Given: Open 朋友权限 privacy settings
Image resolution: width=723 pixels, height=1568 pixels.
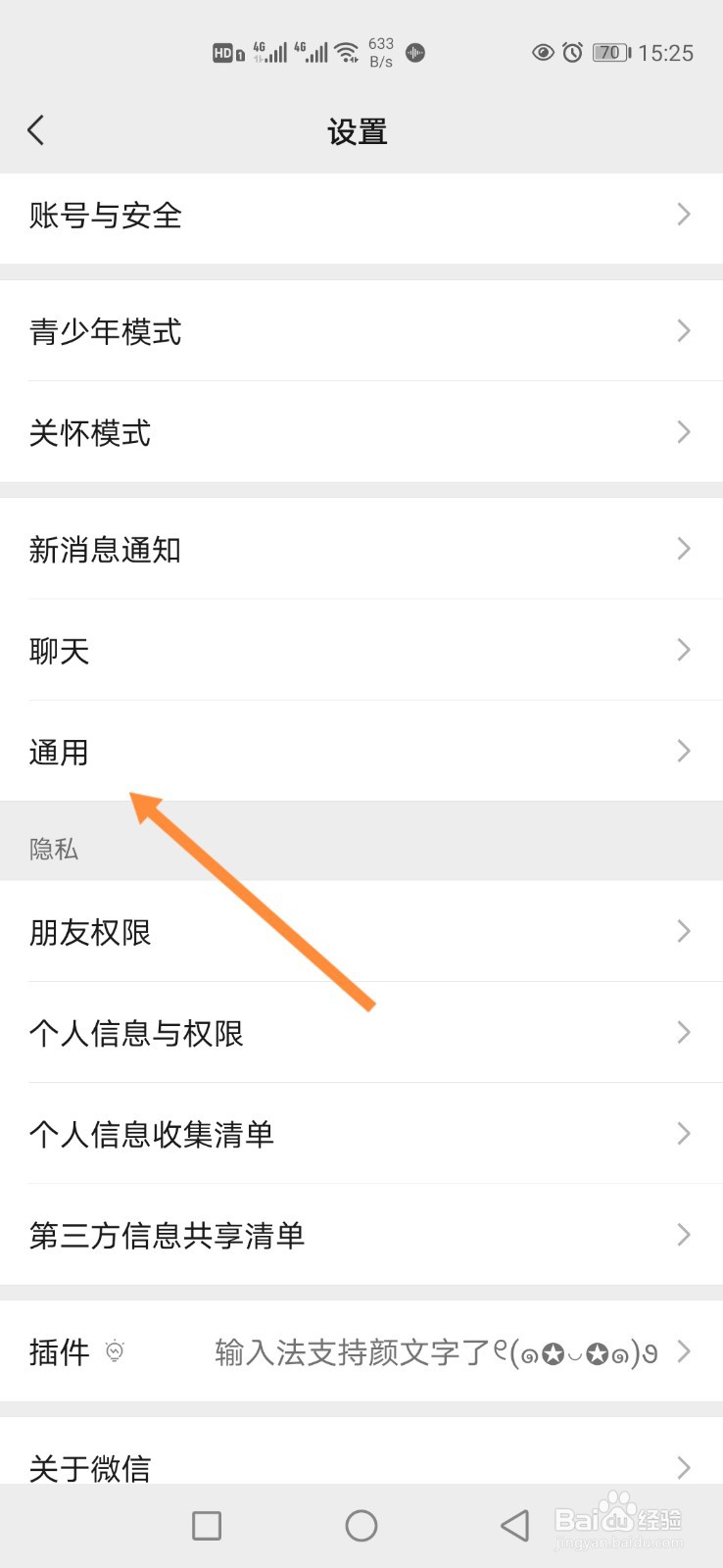Looking at the screenshot, I should (x=361, y=932).
